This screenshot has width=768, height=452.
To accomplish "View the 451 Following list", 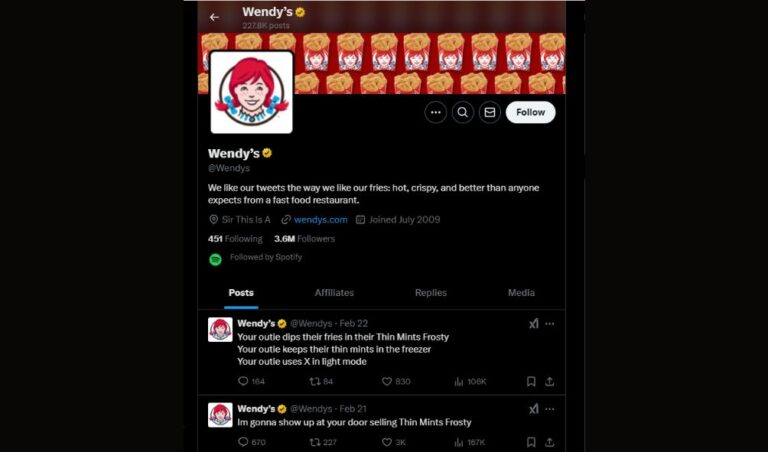I will coord(235,239).
